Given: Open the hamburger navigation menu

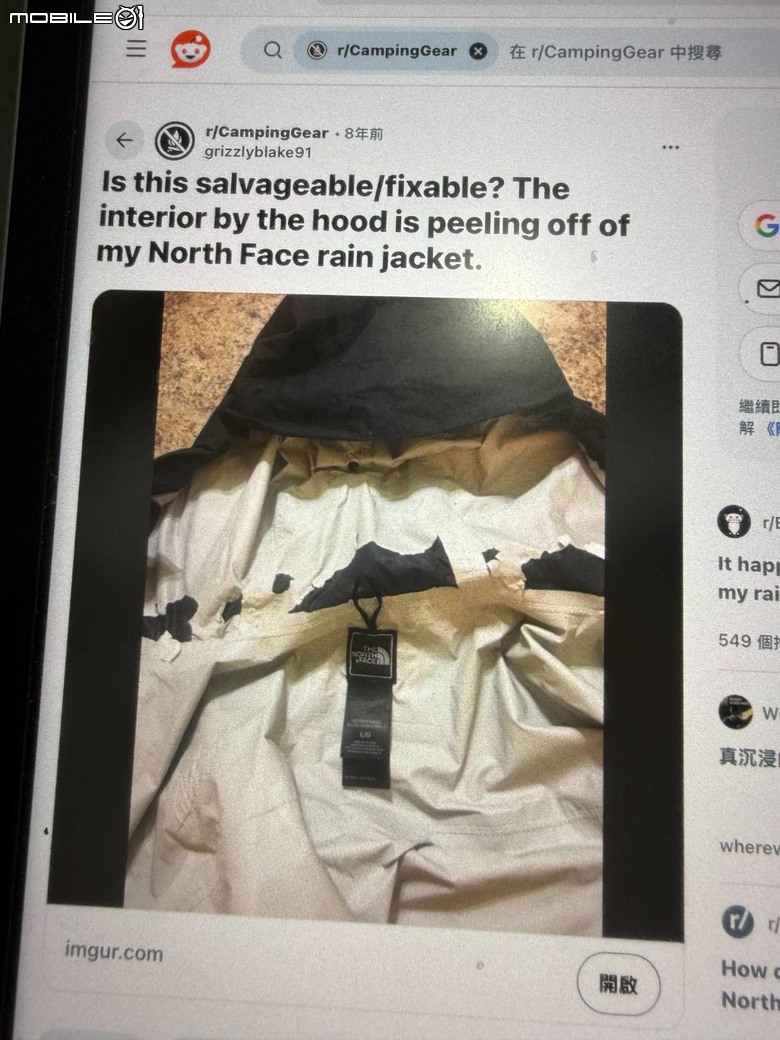Looking at the screenshot, I should [135, 47].
